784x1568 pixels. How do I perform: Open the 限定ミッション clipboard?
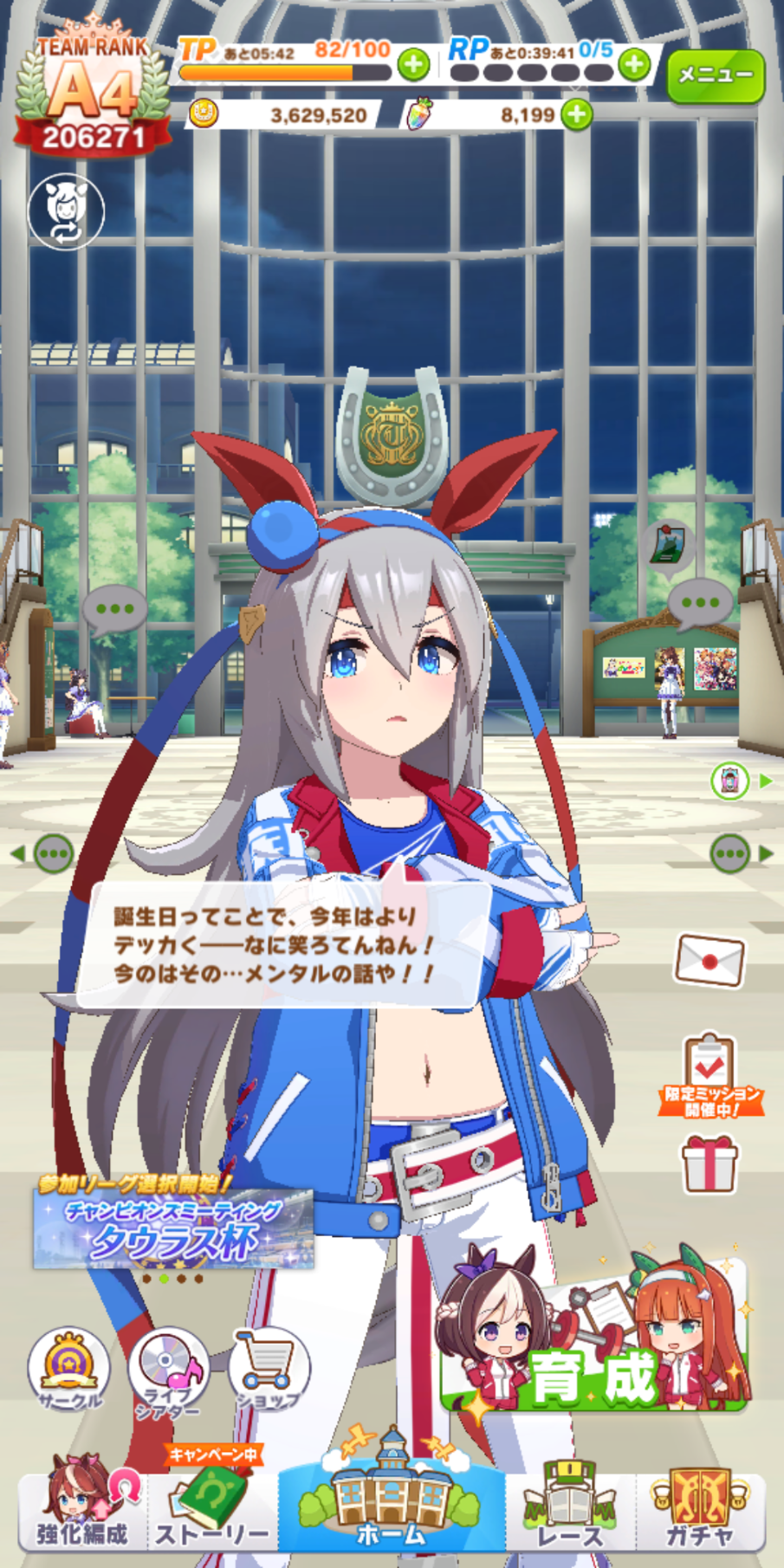pos(710,1075)
